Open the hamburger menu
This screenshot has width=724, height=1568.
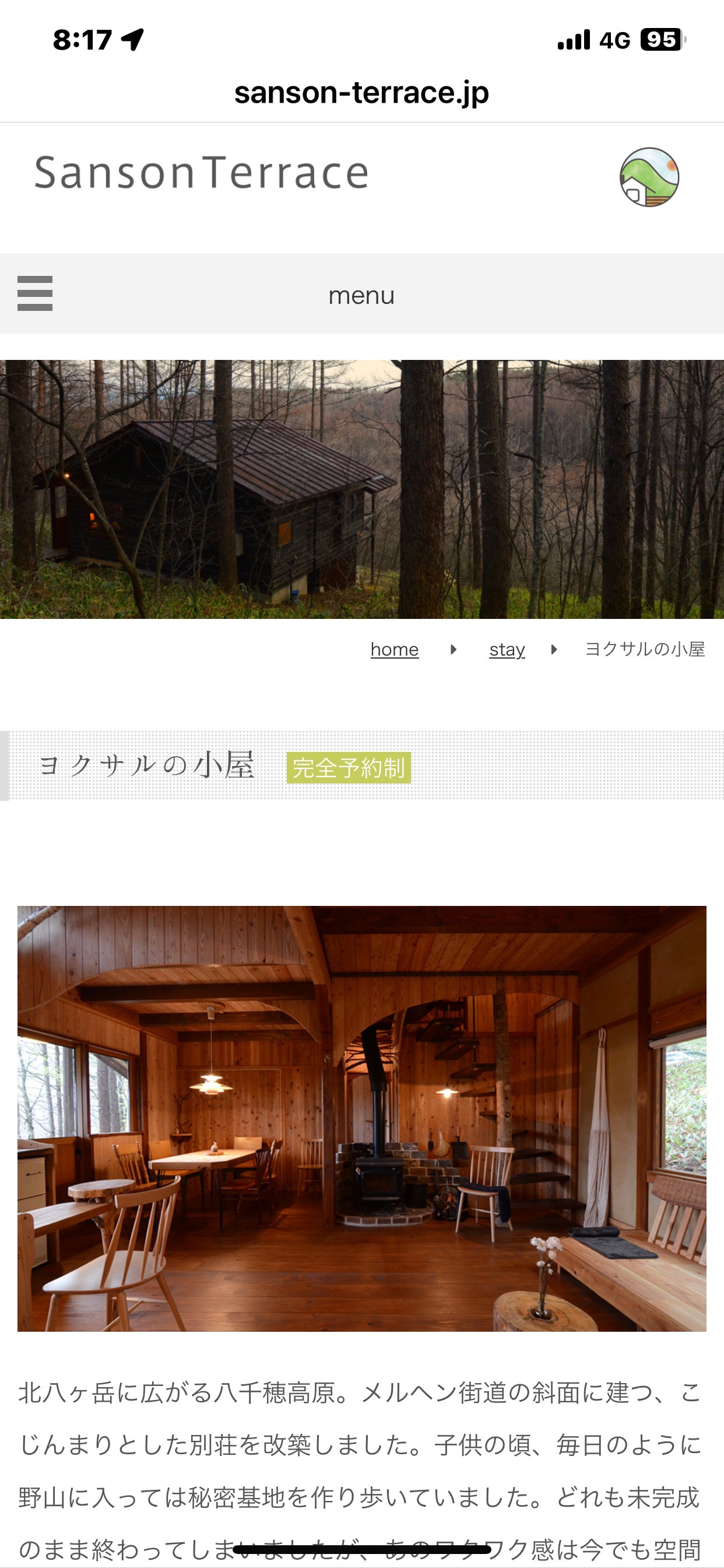tap(34, 293)
